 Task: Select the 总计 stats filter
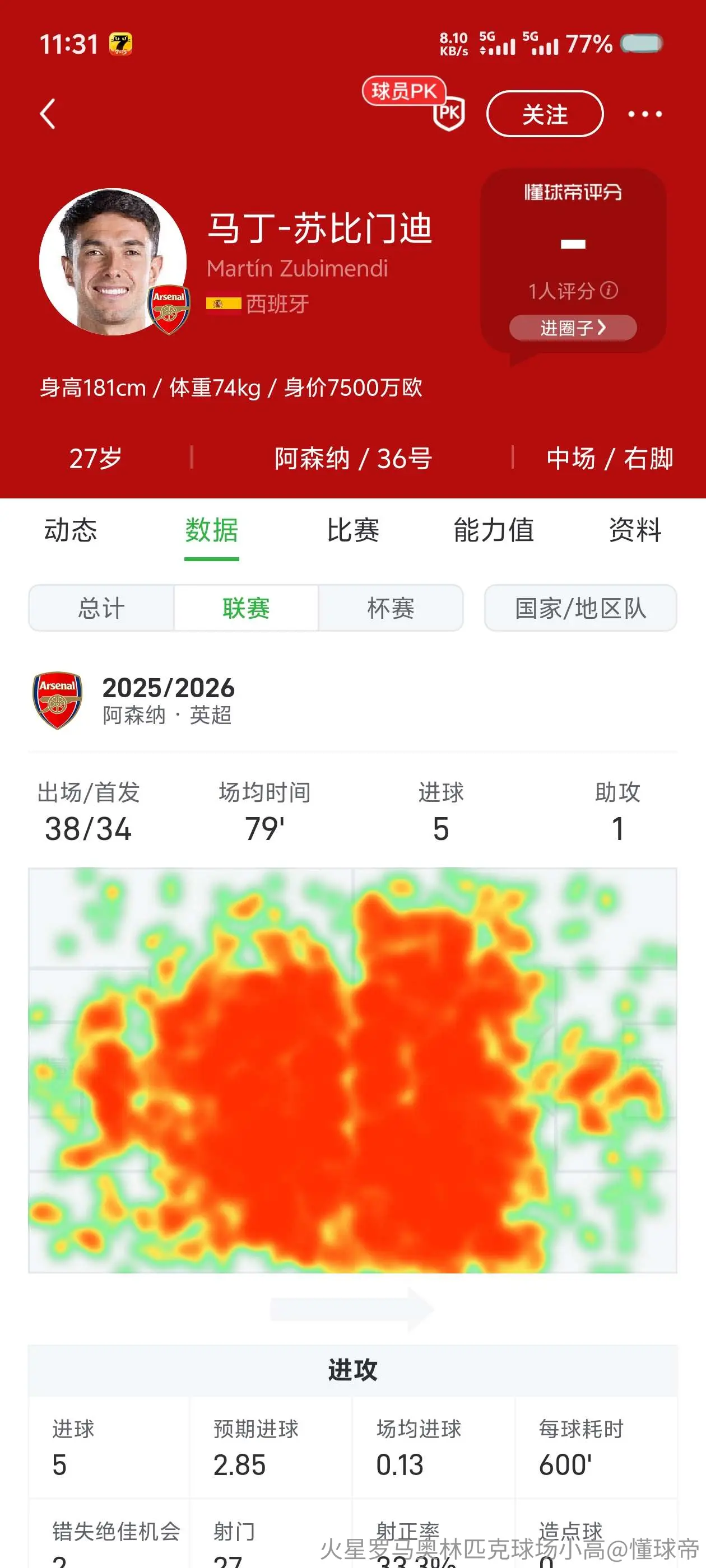[101, 608]
